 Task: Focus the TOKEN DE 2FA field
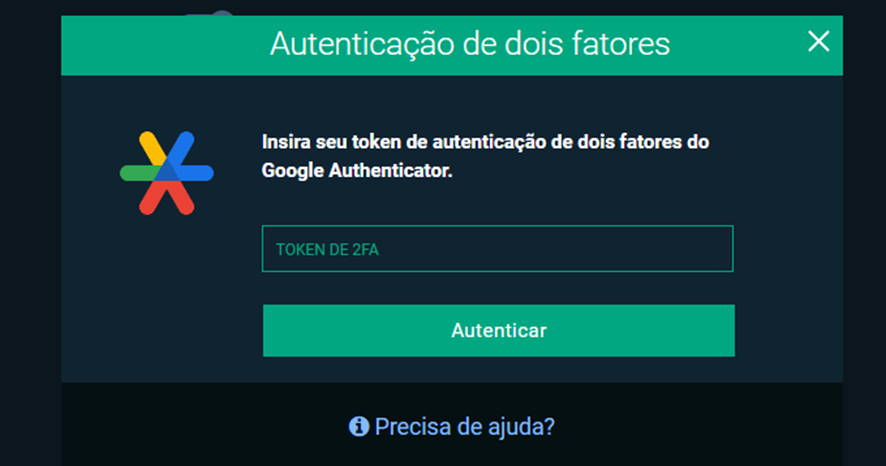[497, 249]
